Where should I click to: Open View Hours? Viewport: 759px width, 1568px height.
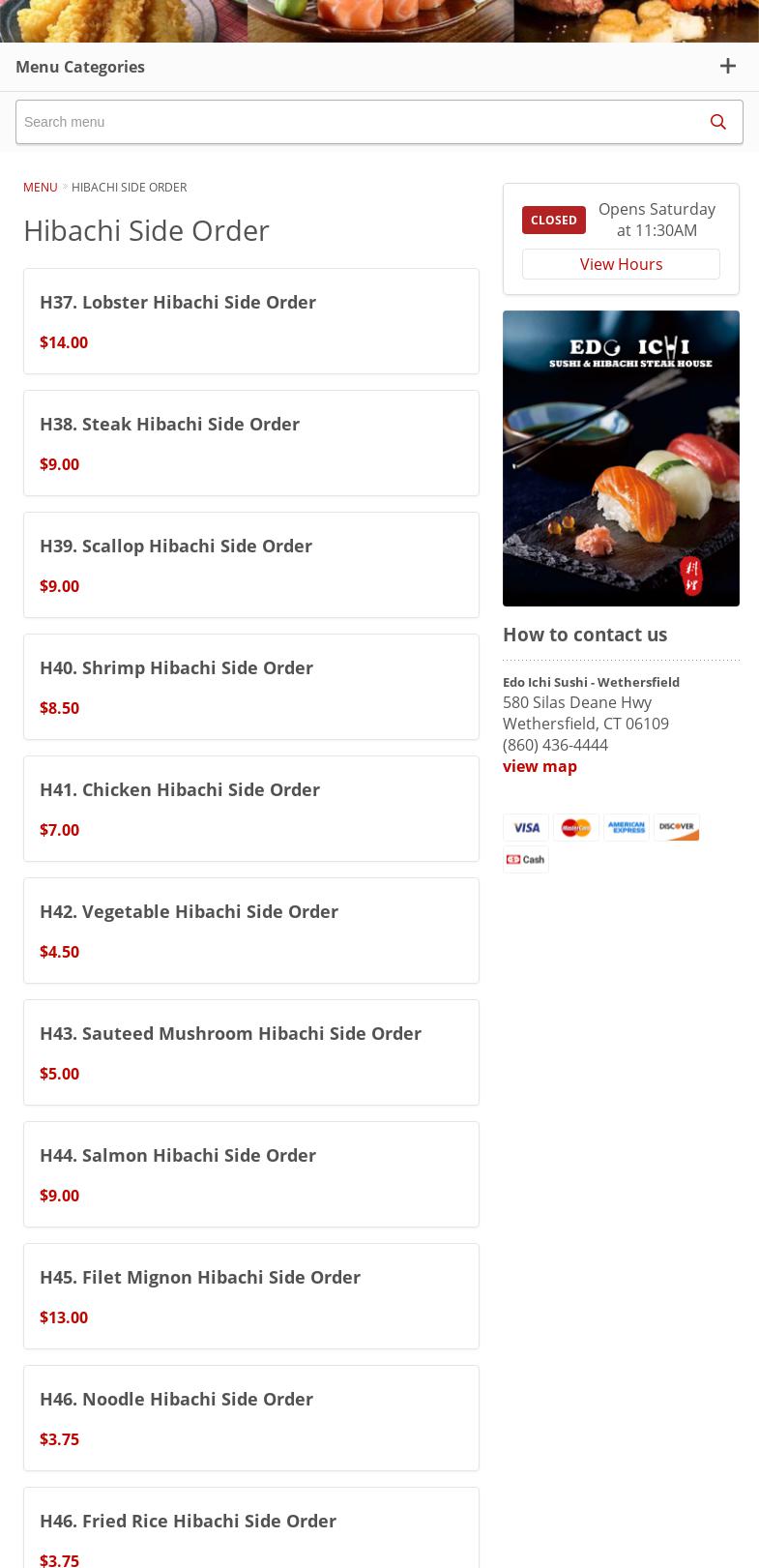click(621, 264)
